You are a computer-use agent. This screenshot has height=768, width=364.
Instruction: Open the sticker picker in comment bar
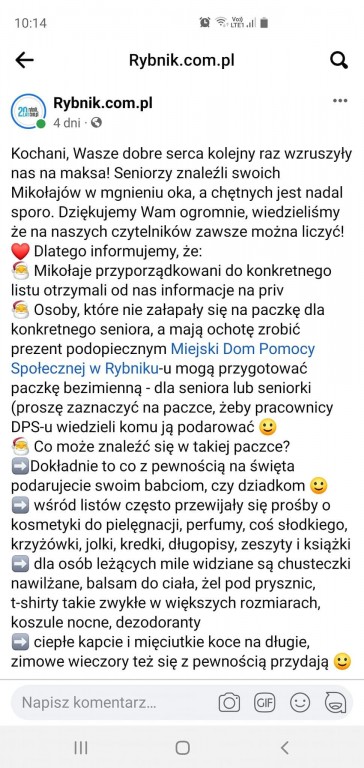[336, 703]
